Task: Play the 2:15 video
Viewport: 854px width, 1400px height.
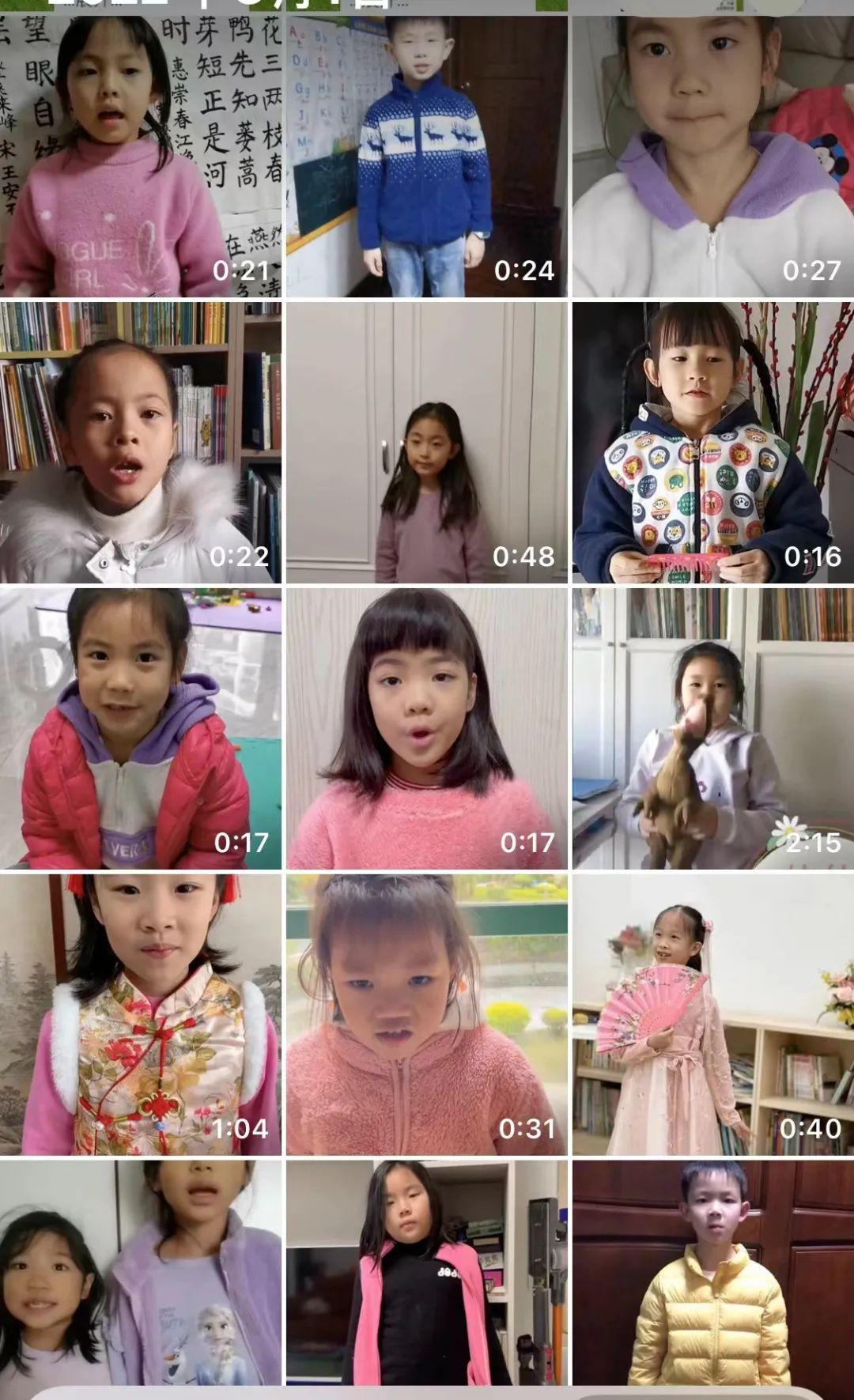Action: pyautogui.click(x=713, y=729)
